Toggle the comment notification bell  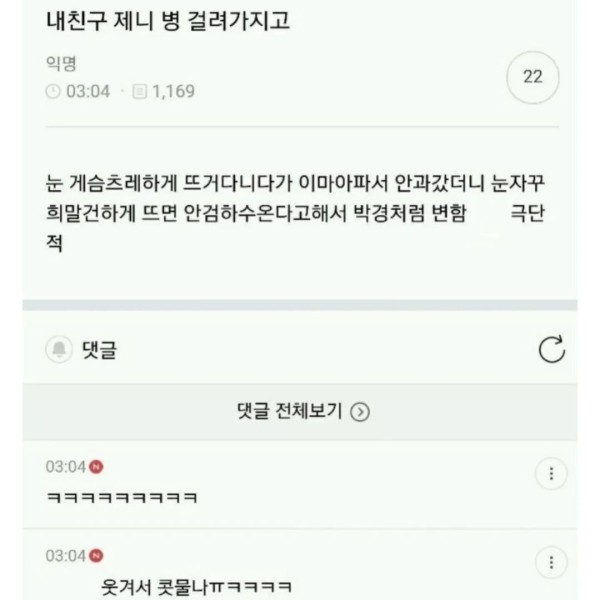(60, 350)
